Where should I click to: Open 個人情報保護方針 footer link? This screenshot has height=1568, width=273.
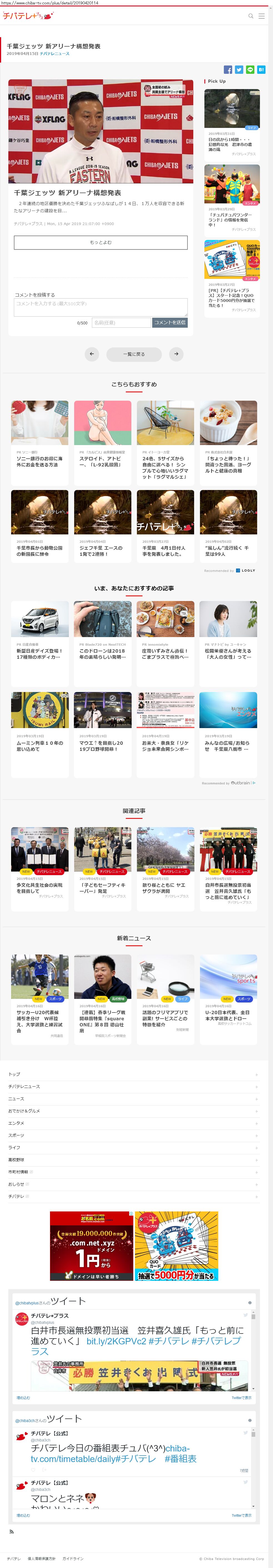click(41, 1559)
